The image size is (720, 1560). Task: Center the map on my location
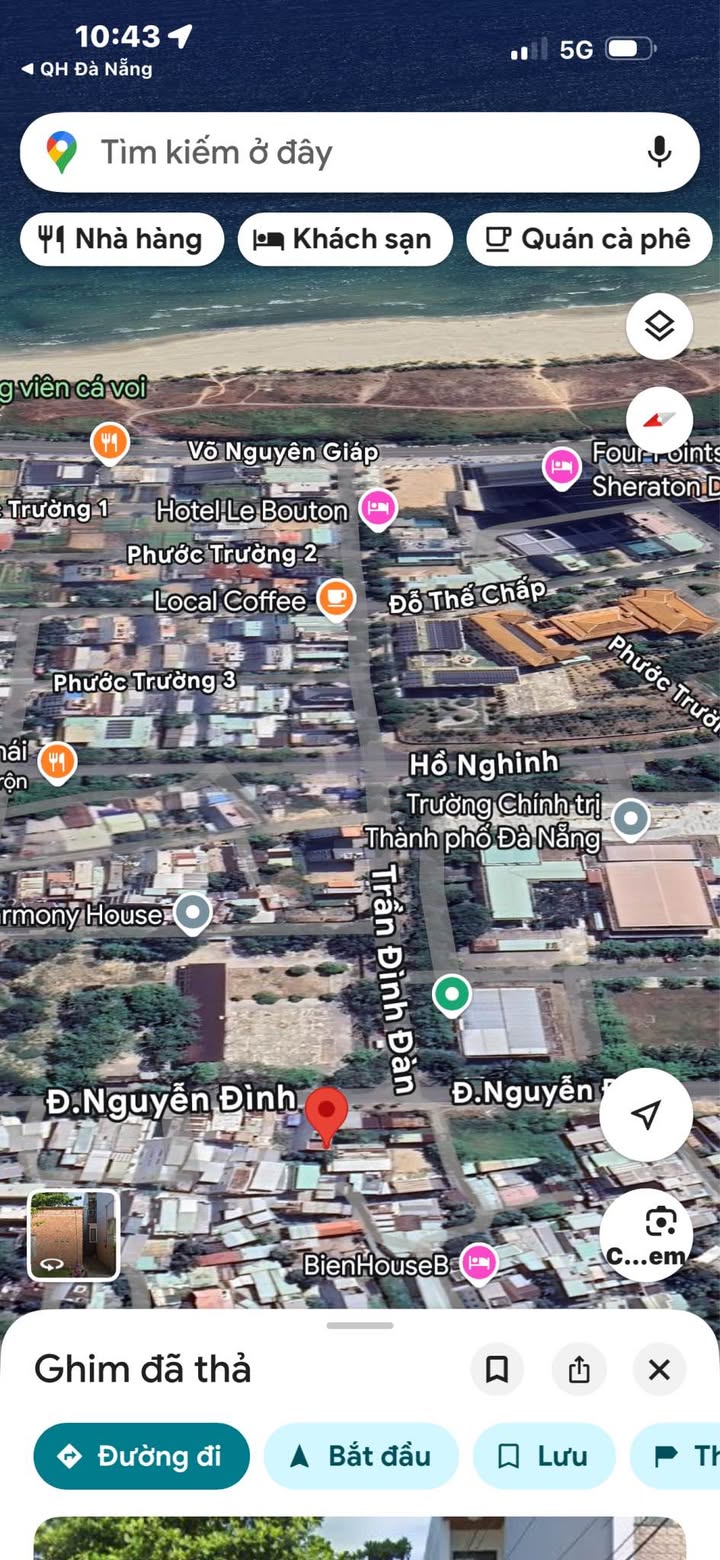click(646, 1114)
